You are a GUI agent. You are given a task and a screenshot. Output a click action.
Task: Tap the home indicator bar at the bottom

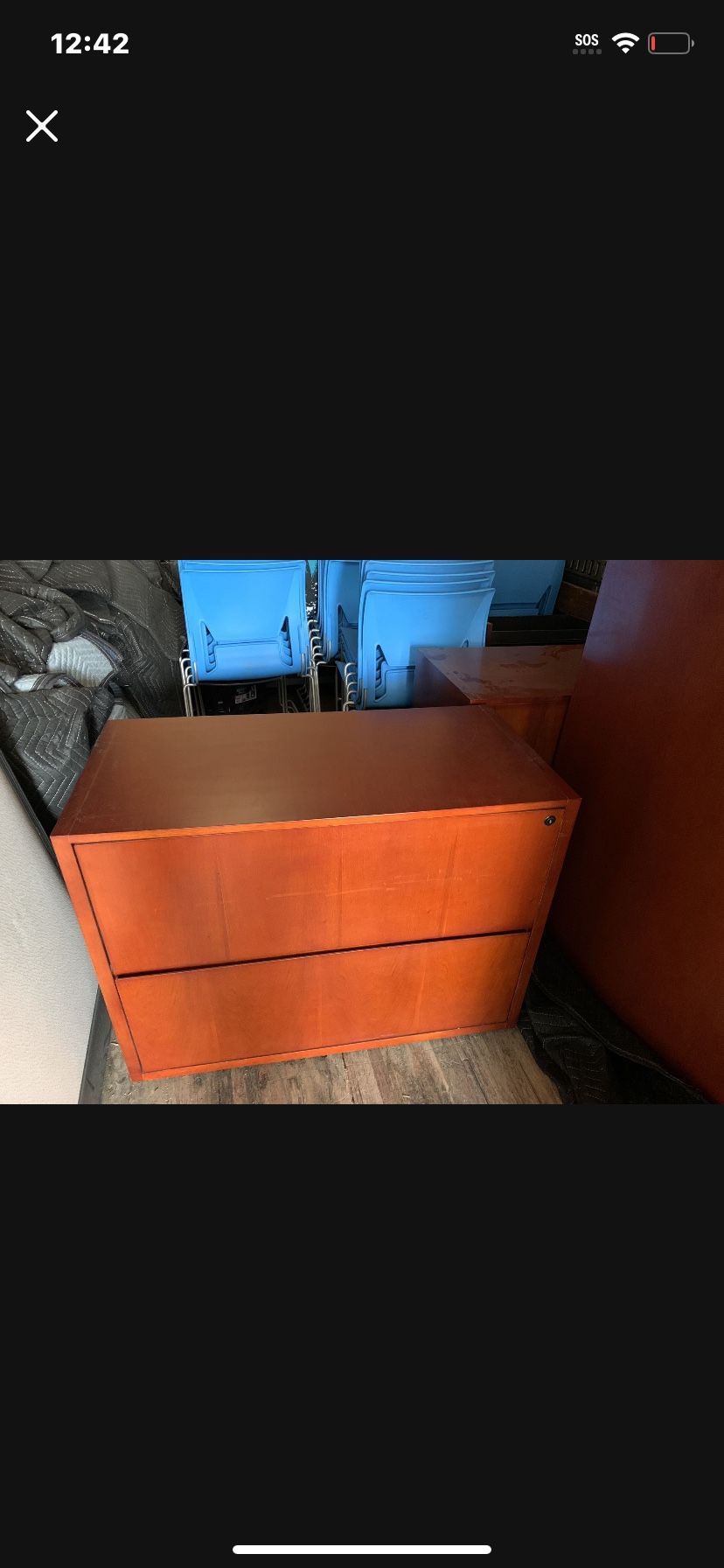362,1550
